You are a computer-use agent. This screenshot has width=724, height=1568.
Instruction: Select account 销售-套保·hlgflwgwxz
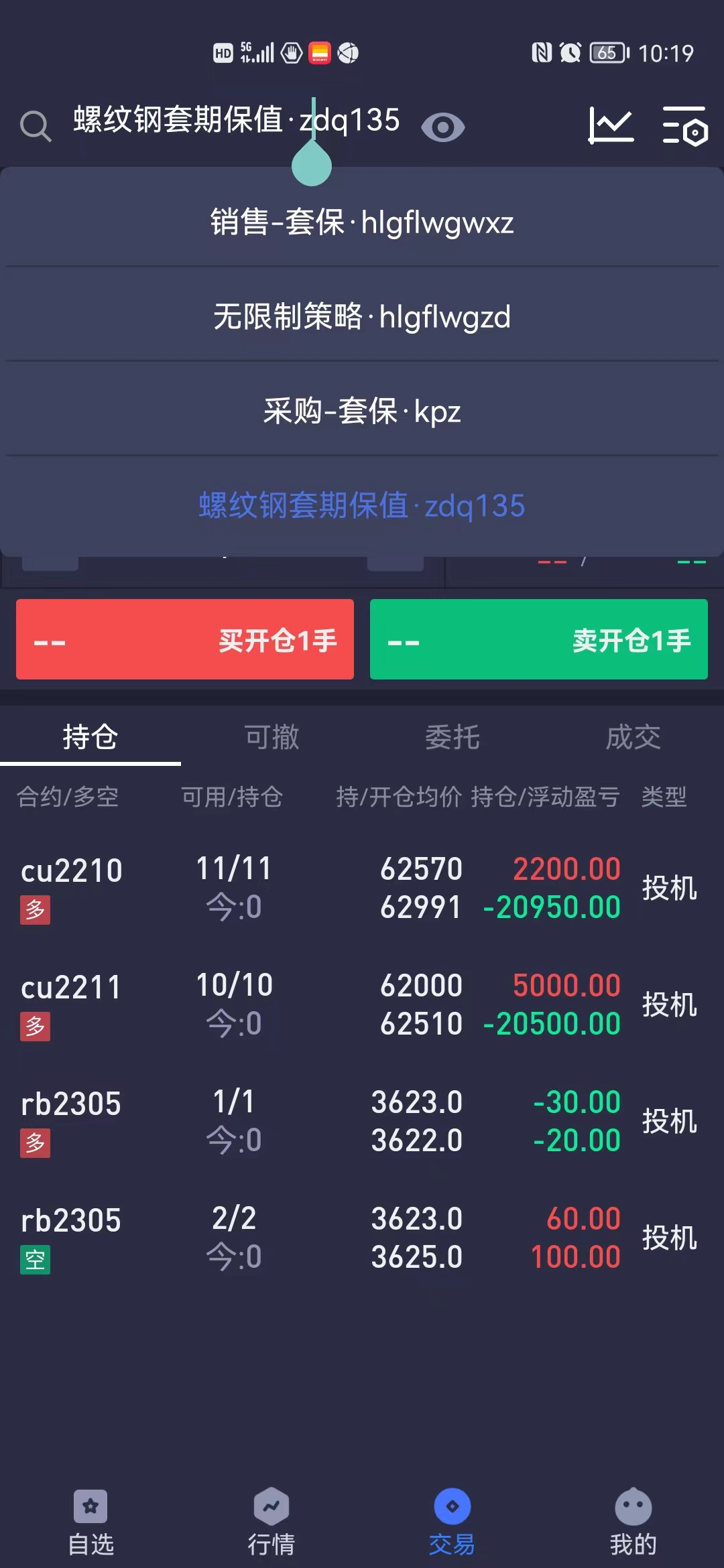362,222
